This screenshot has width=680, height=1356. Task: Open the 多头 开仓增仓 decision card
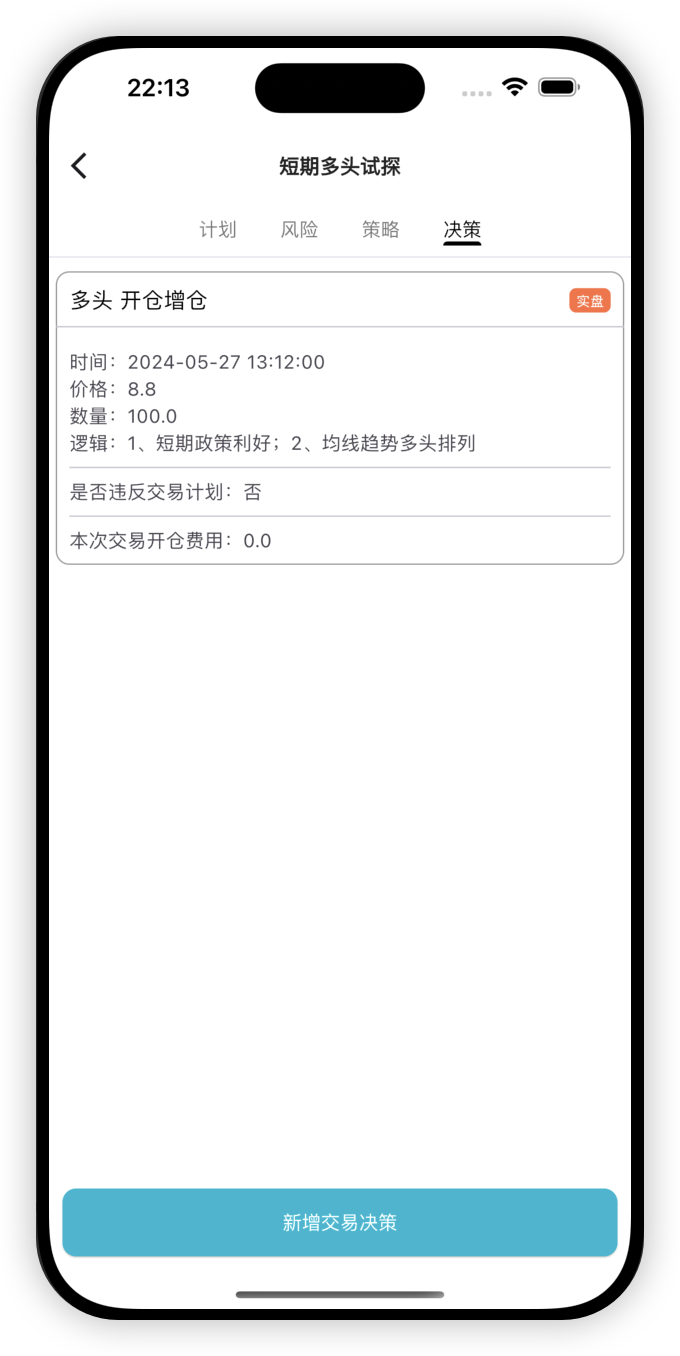click(340, 418)
